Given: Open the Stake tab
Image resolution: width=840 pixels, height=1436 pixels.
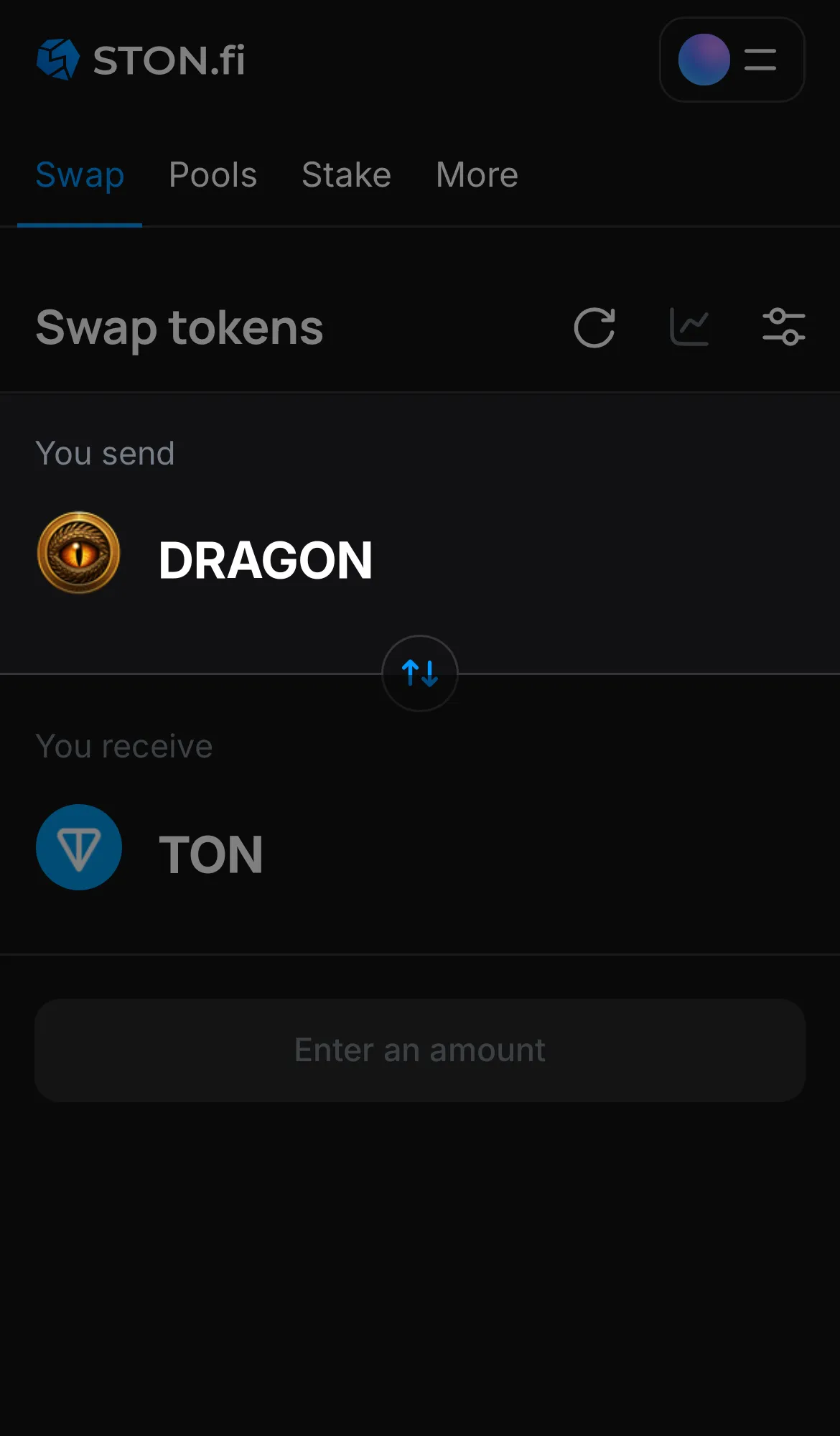Looking at the screenshot, I should pos(346,174).
